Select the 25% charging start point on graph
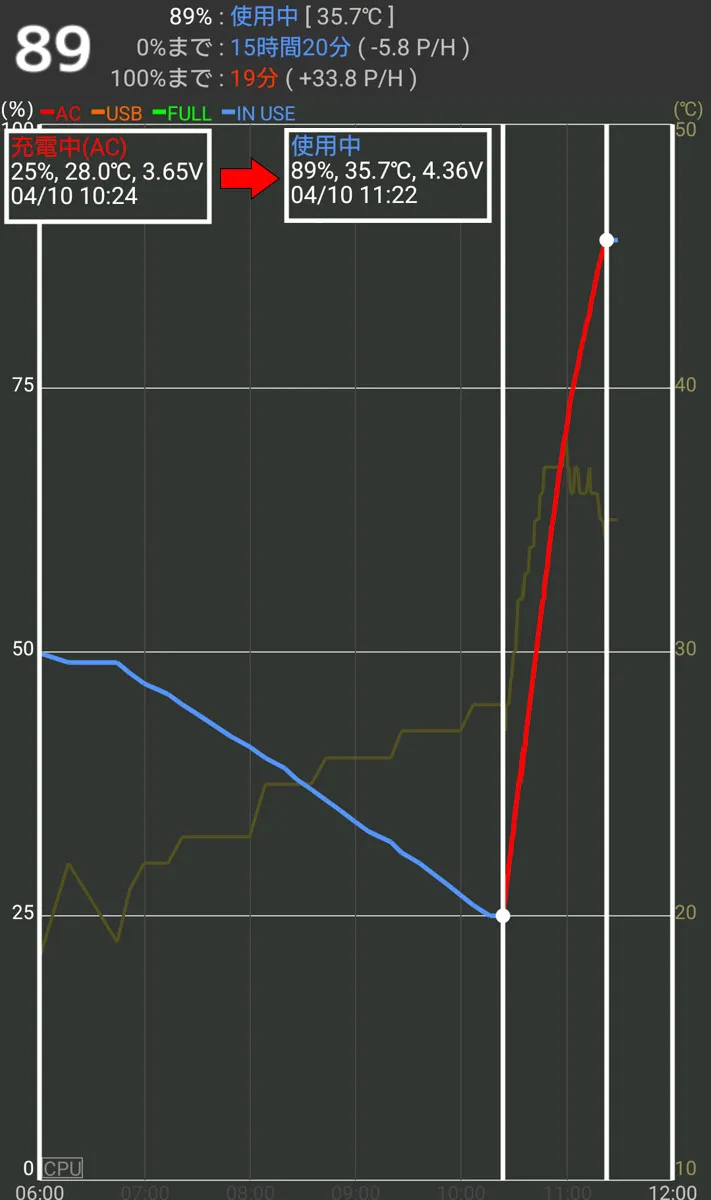Image resolution: width=711 pixels, height=1200 pixels. [x=503, y=915]
